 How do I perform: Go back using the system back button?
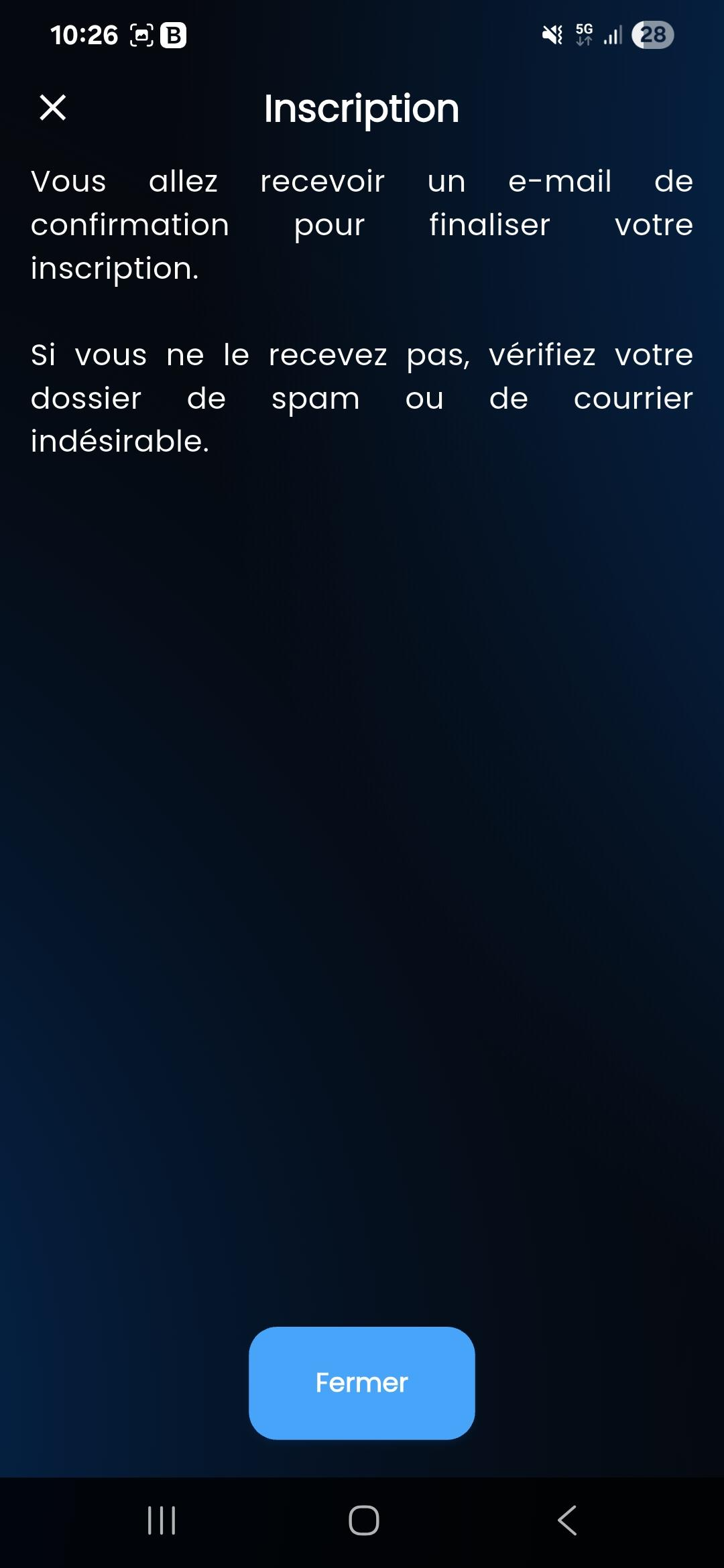pyautogui.click(x=567, y=1520)
